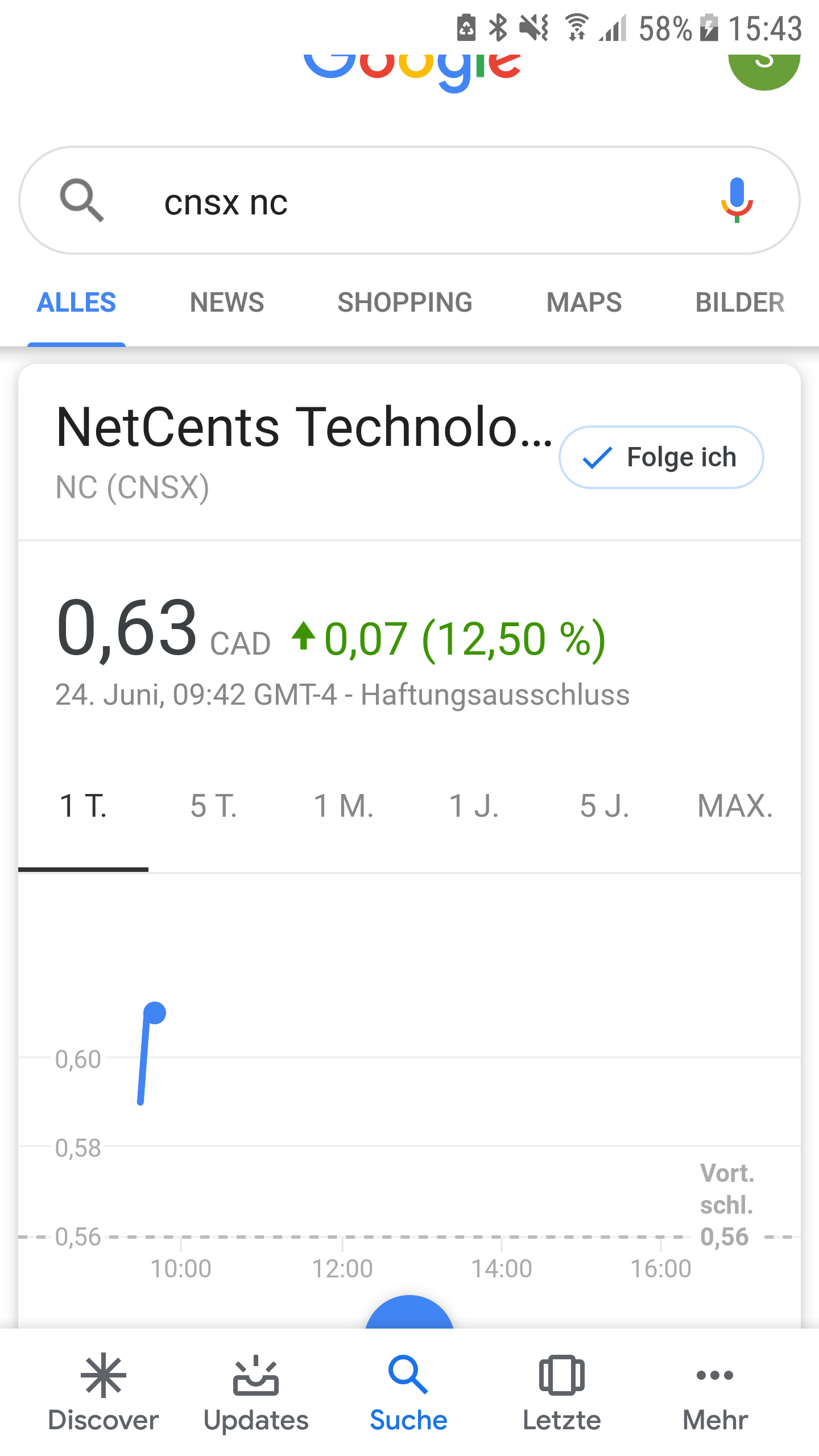The width and height of the screenshot is (819, 1456).
Task: Toggle the Folge ich follow state
Action: tap(661, 457)
